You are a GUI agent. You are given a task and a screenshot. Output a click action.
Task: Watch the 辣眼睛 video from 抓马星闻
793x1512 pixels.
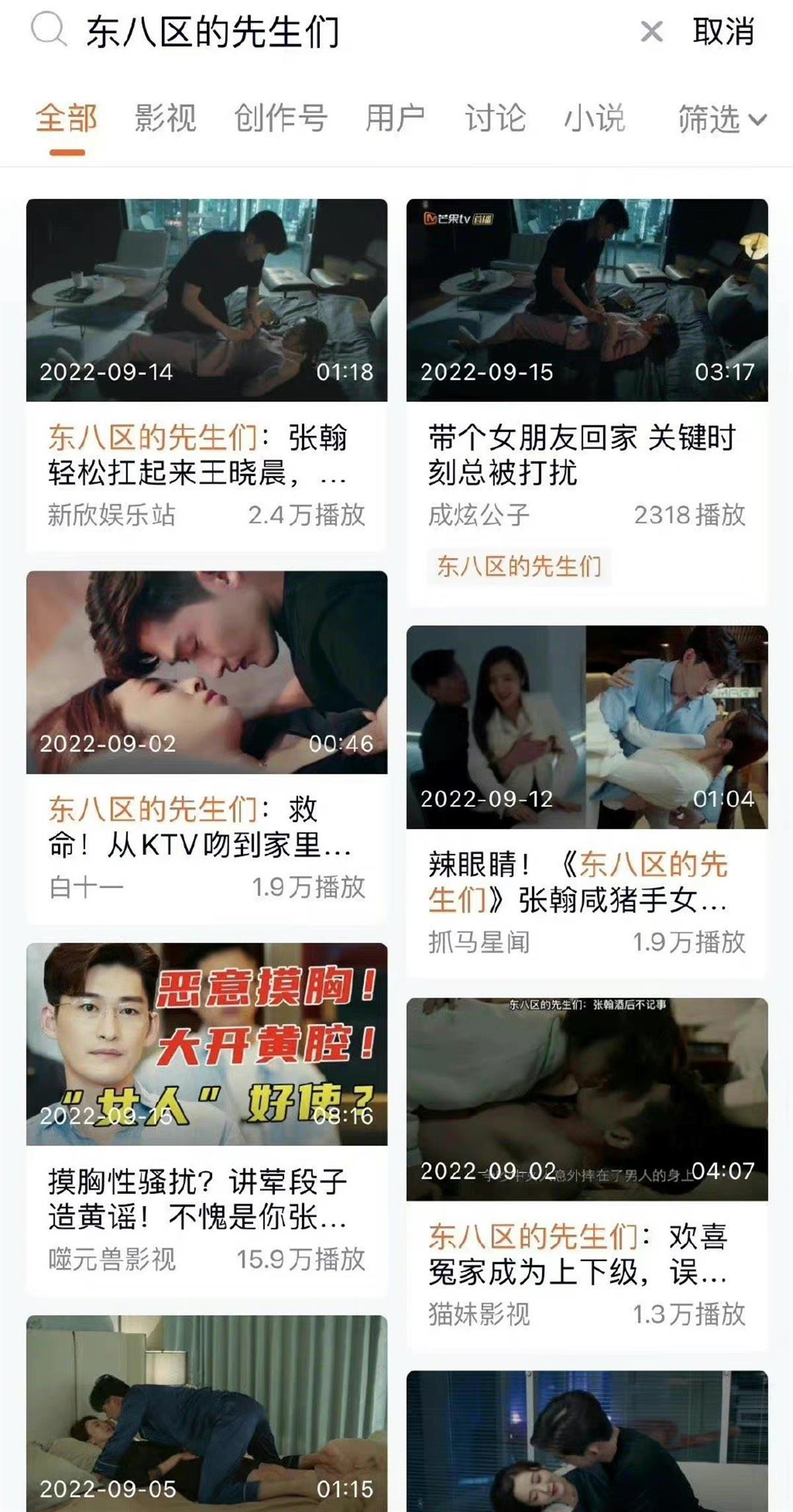[x=587, y=727]
